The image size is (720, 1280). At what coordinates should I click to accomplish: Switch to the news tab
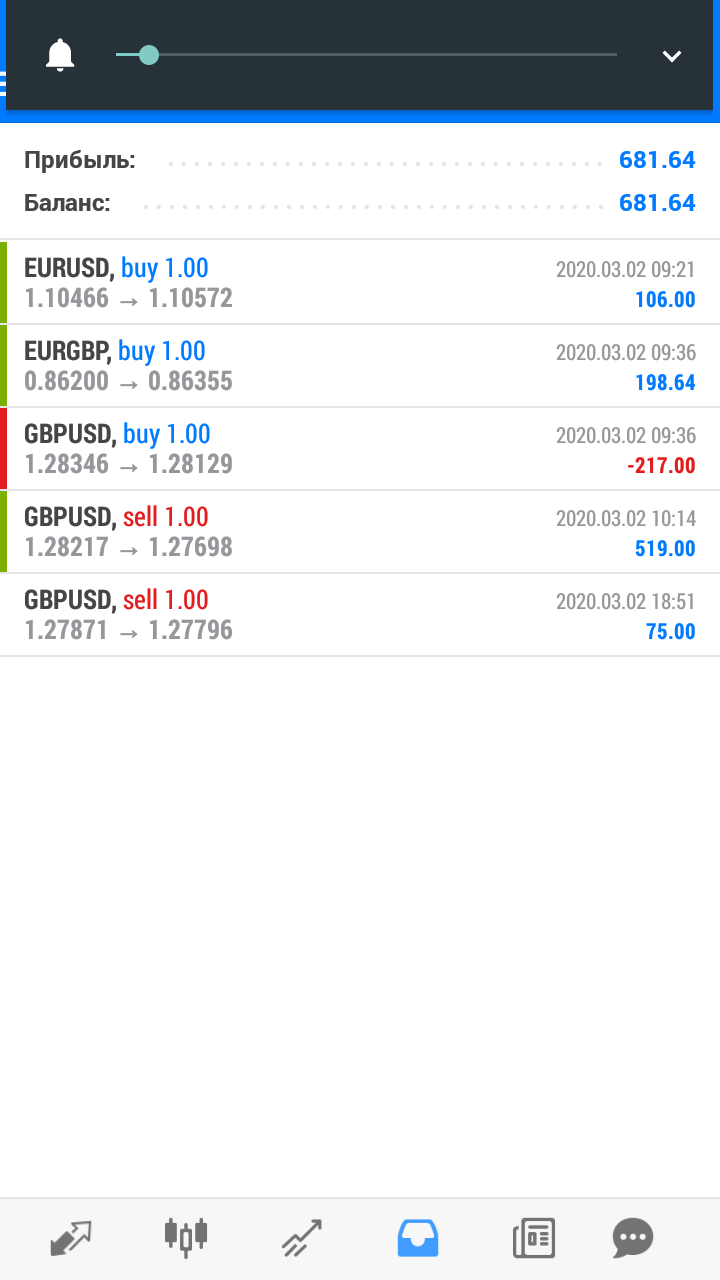[534, 1238]
